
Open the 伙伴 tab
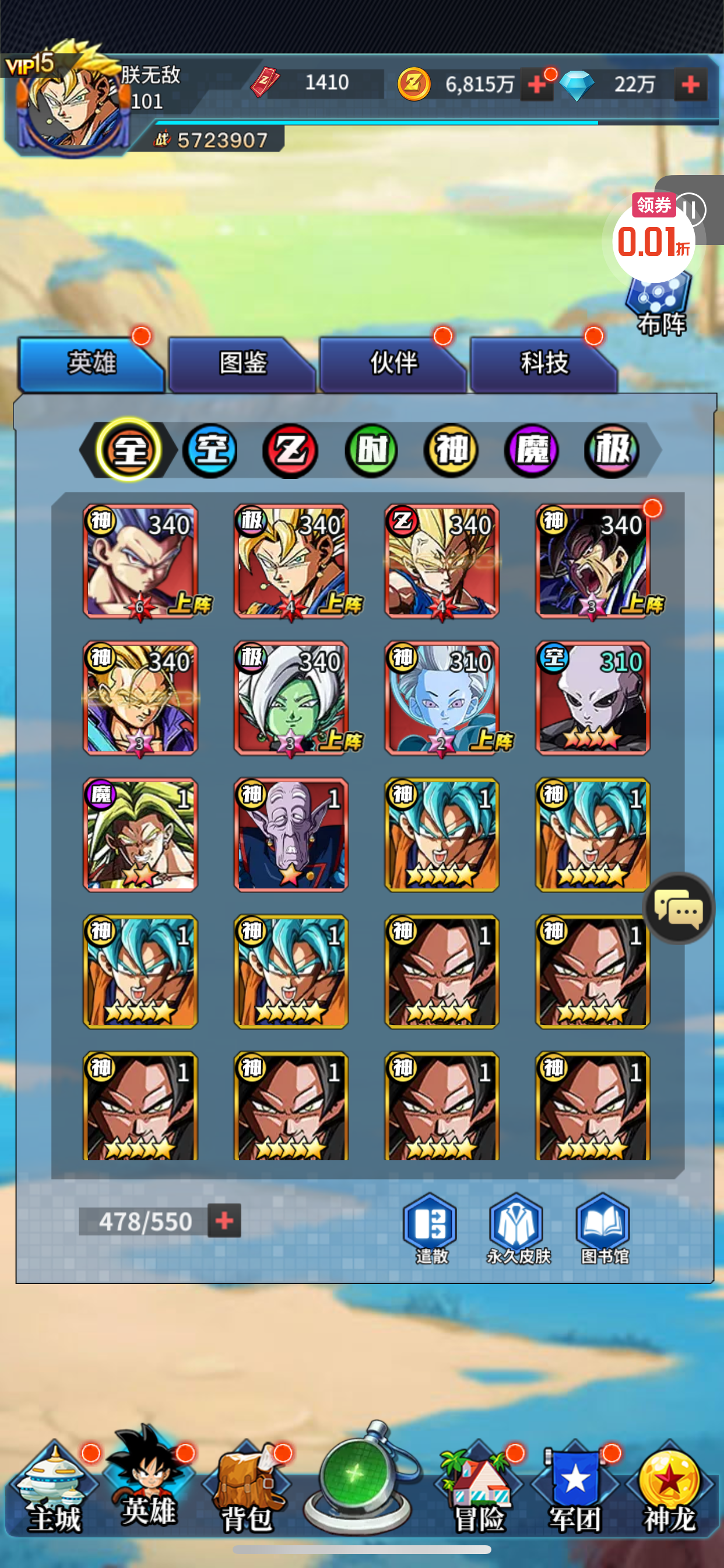(x=392, y=364)
